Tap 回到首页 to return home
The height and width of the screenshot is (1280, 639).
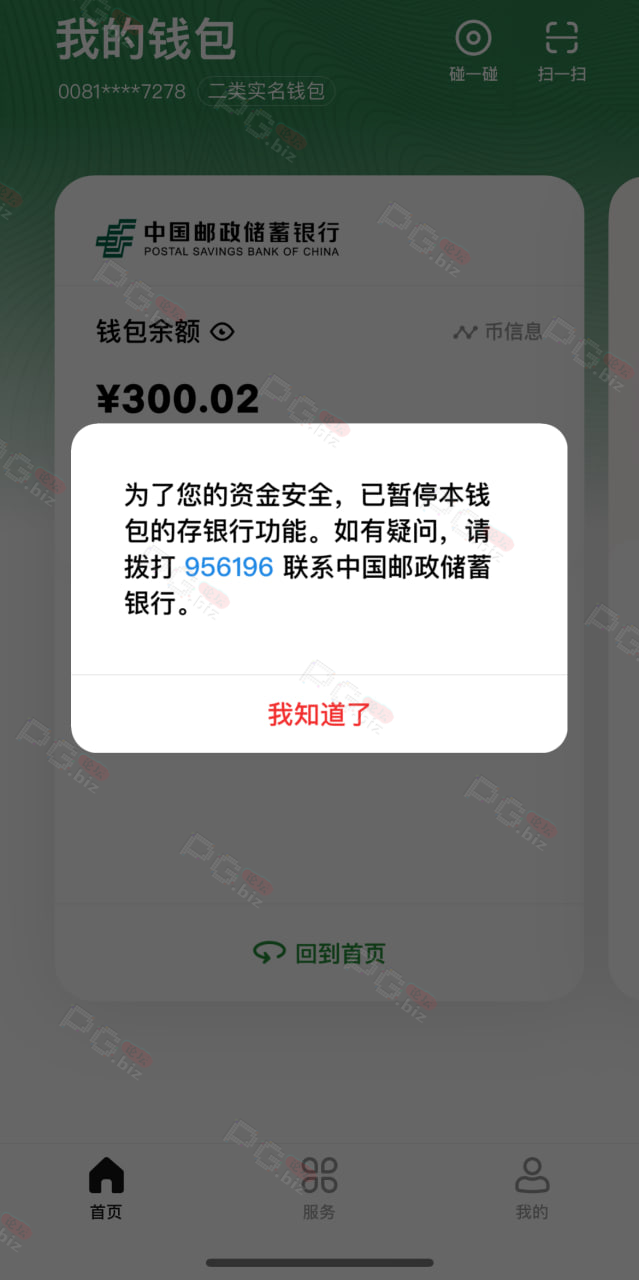(319, 953)
